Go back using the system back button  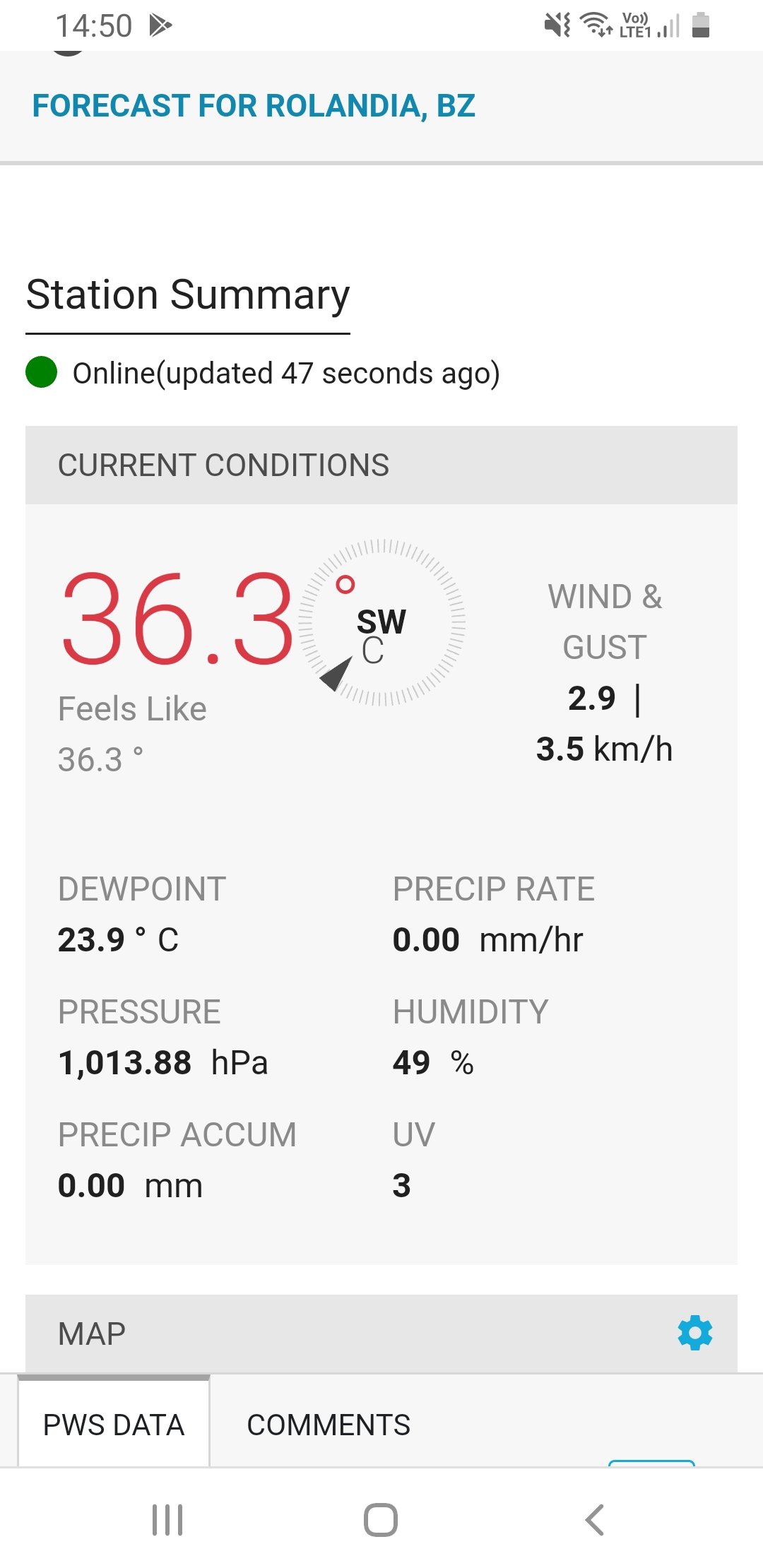point(595,1520)
